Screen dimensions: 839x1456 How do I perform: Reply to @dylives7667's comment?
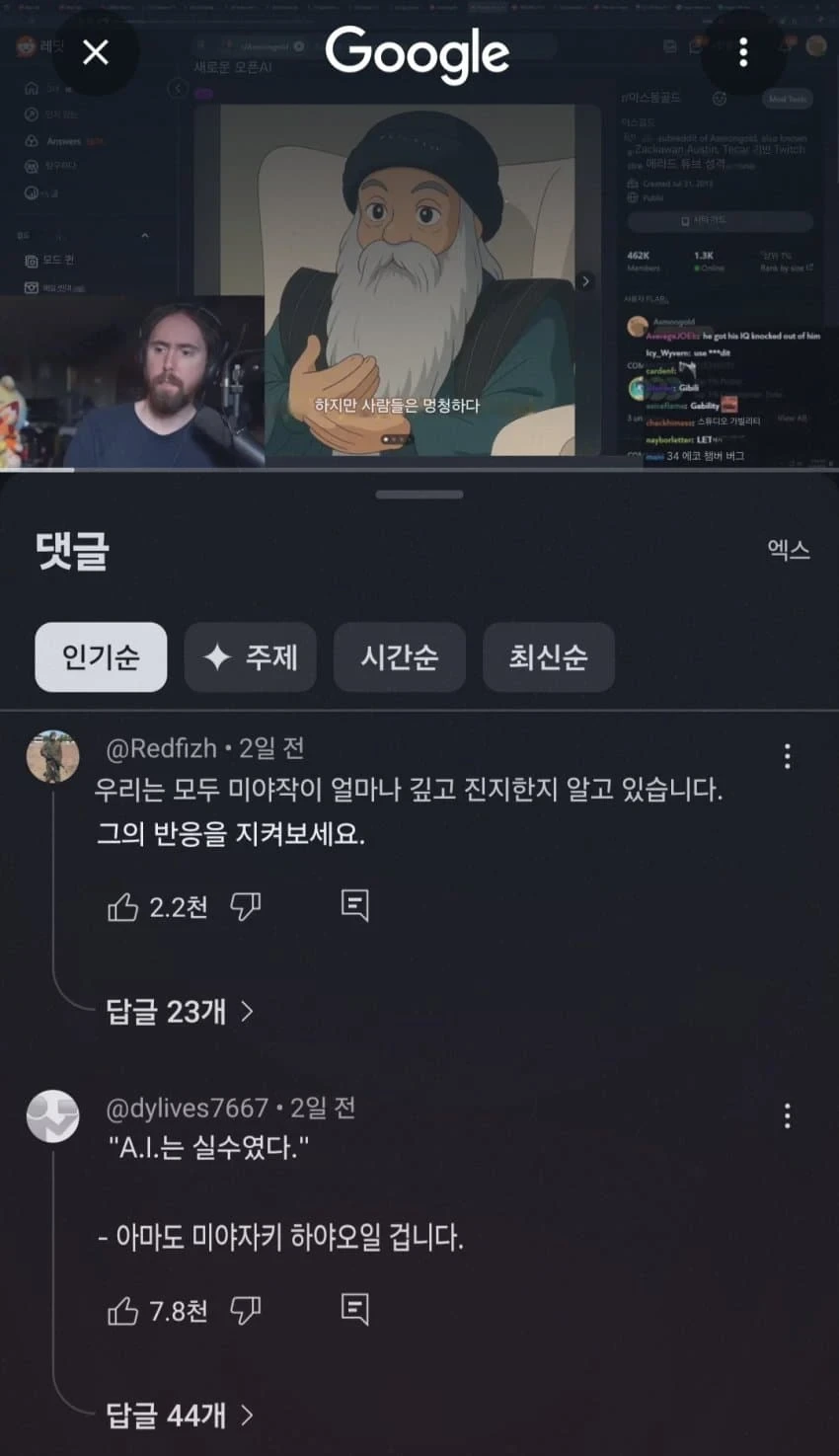coord(354,1309)
